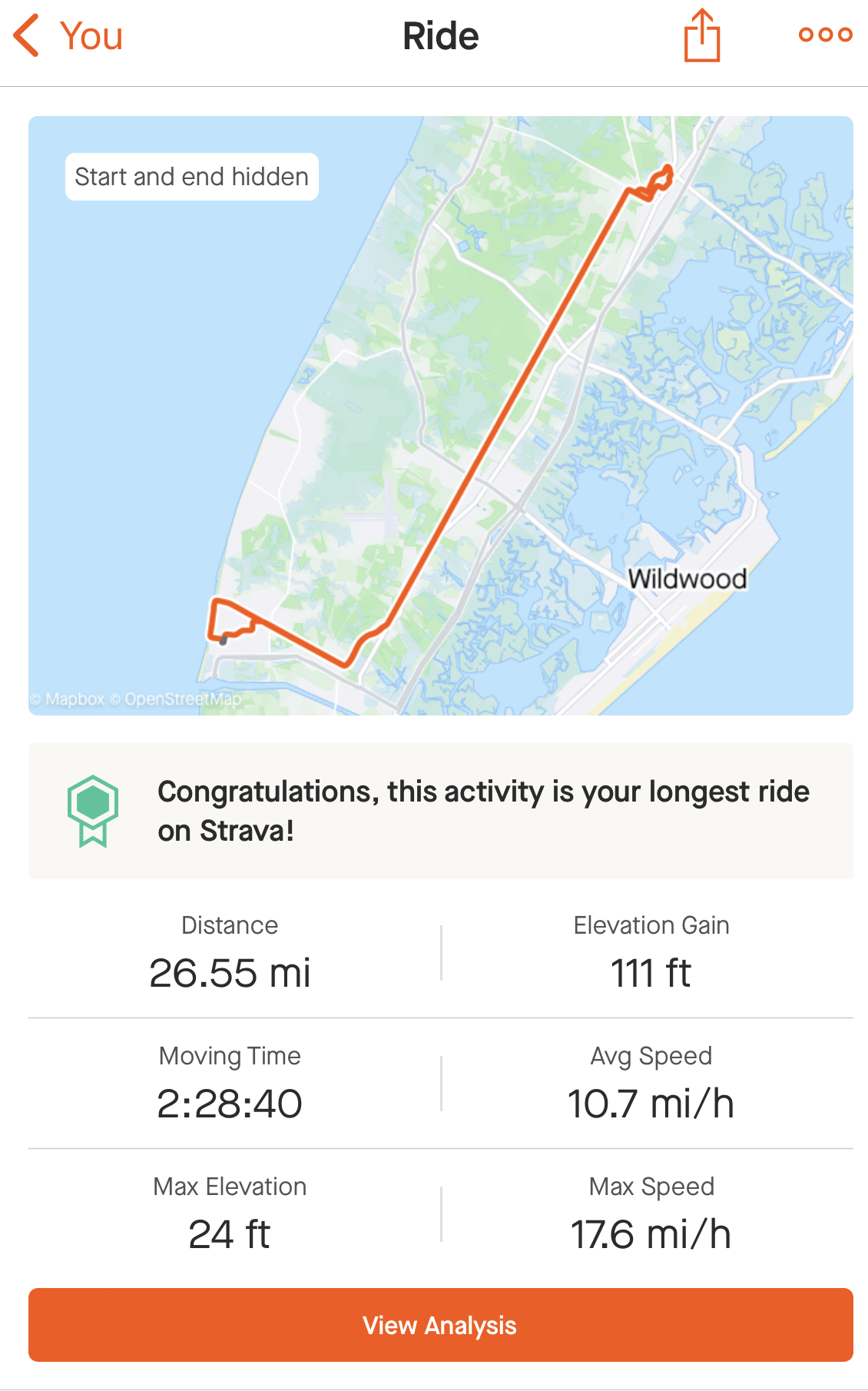Tap the View Analysis button
This screenshot has height=1391, width=868.
tap(440, 1325)
